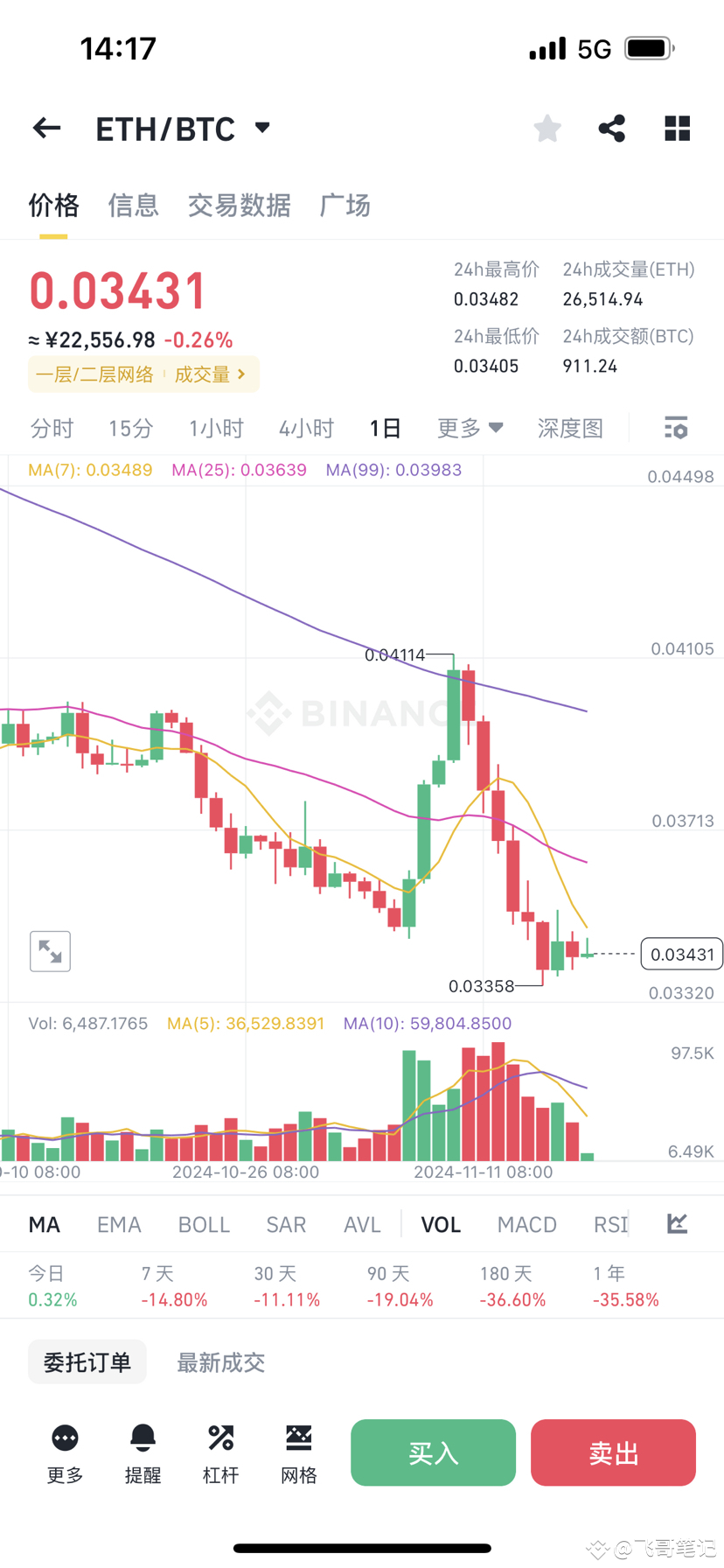Viewport: 724px width, 1568px height.
Task: Tap the back arrow to exit pair view
Action: (x=45, y=128)
